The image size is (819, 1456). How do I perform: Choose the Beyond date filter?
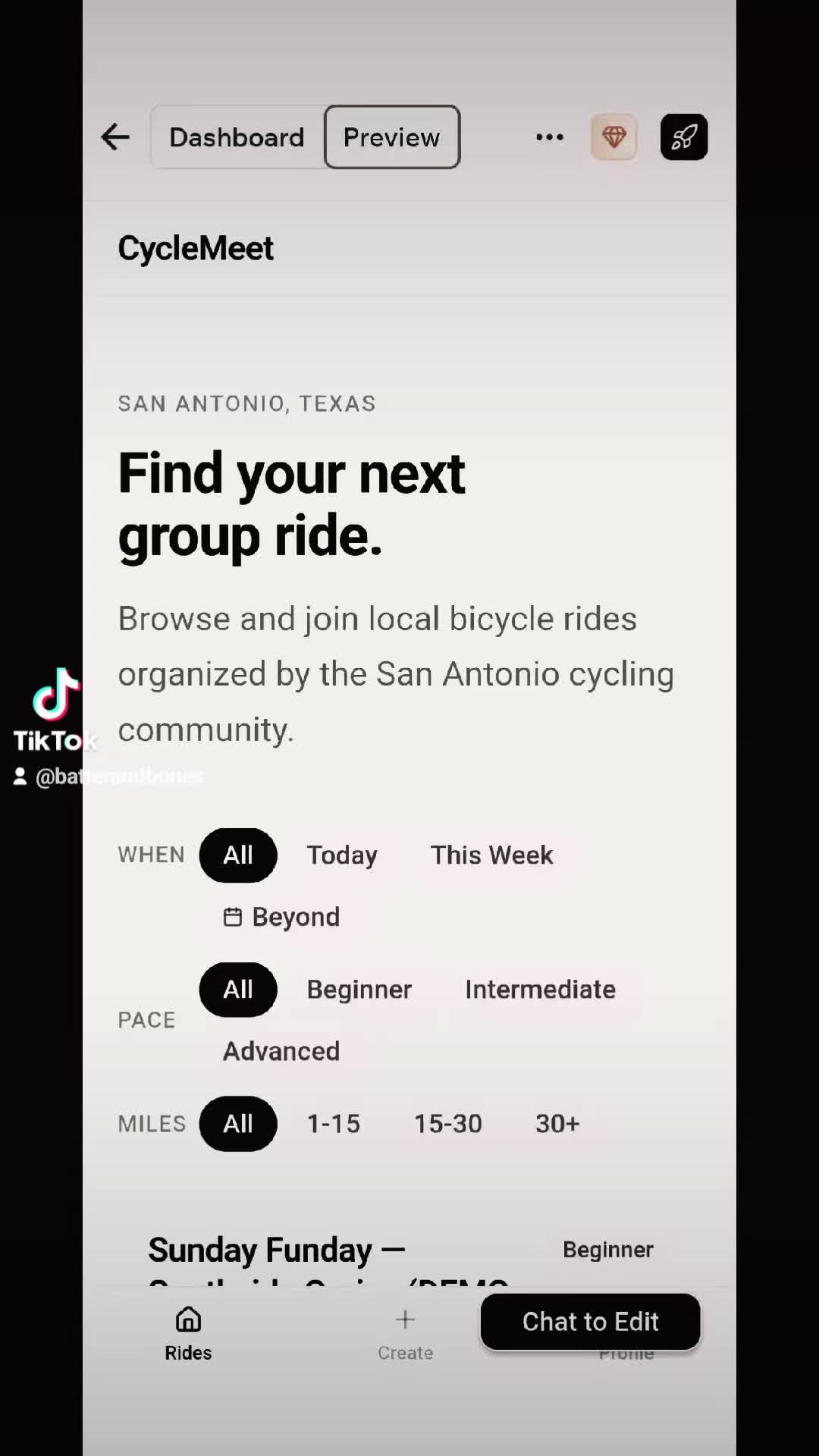281,917
